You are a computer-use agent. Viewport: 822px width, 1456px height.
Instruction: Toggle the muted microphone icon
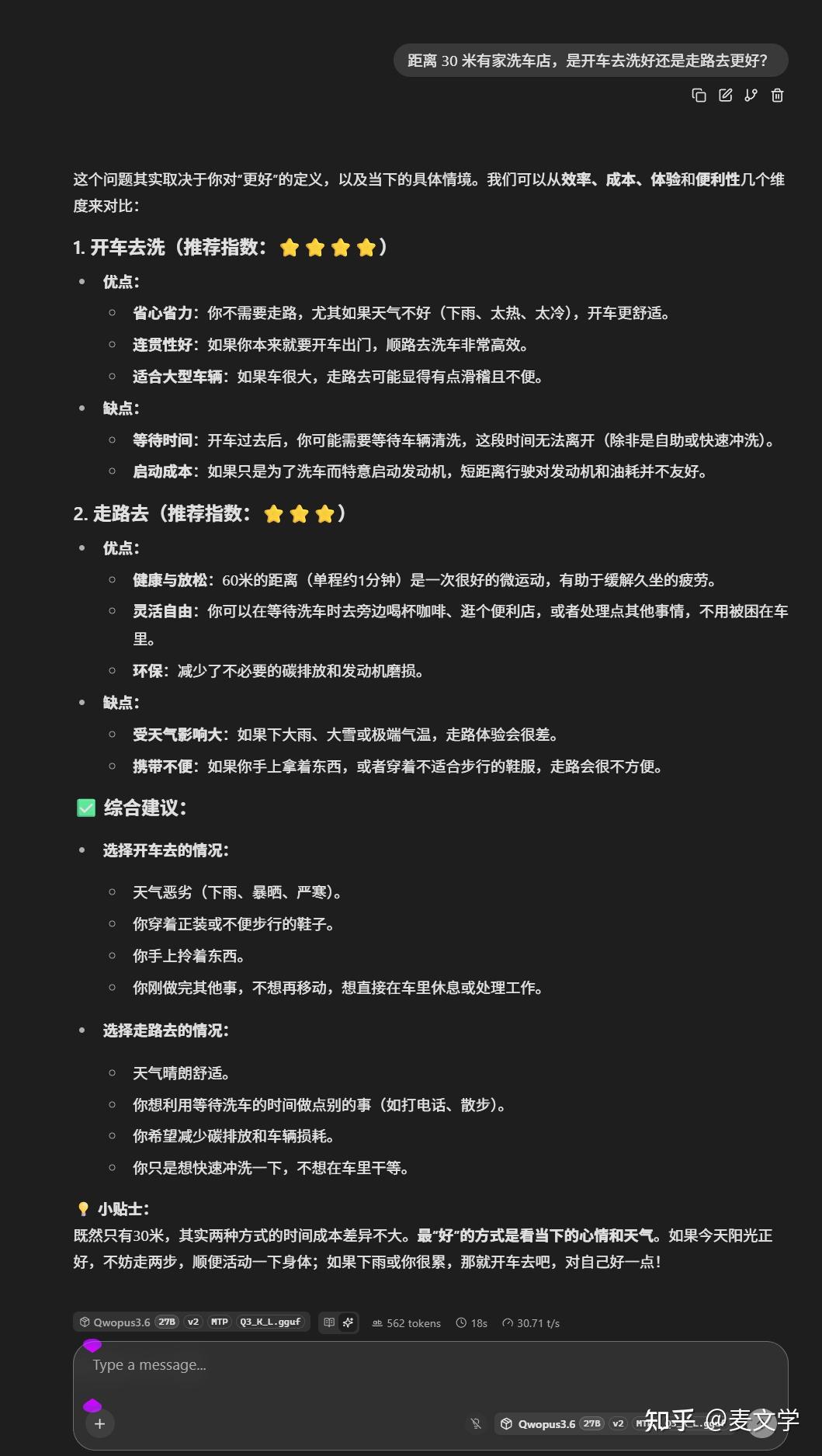coord(476,1423)
